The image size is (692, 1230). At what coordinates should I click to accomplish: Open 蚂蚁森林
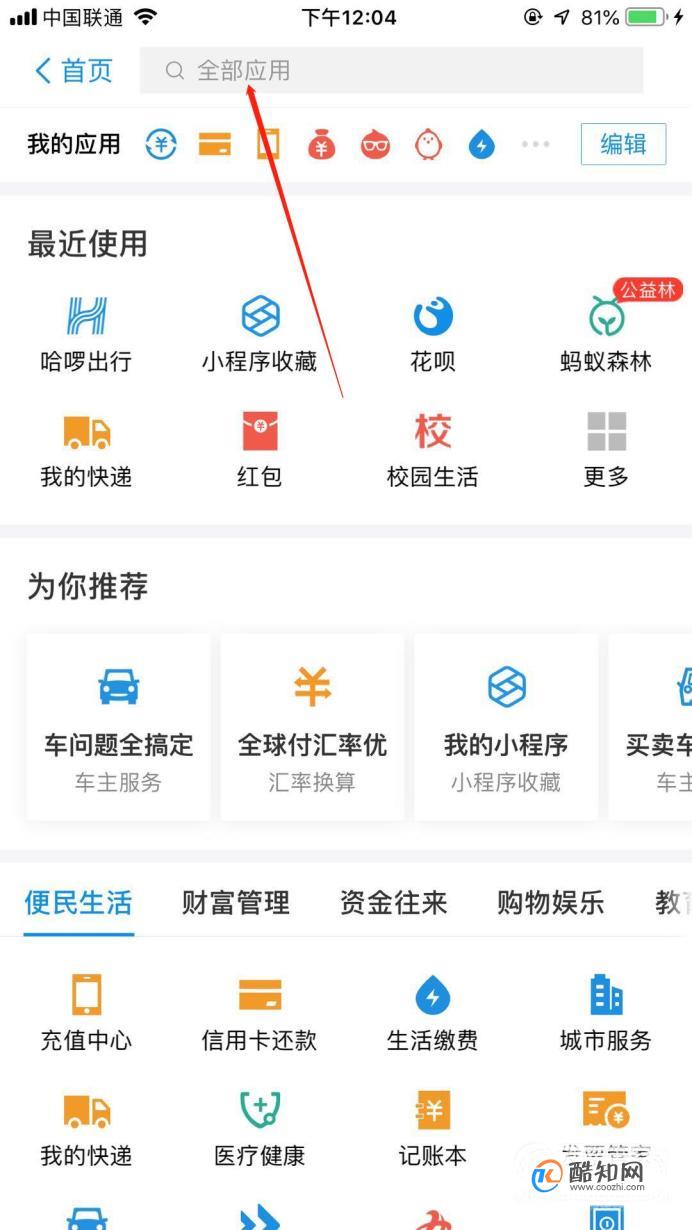(606, 335)
